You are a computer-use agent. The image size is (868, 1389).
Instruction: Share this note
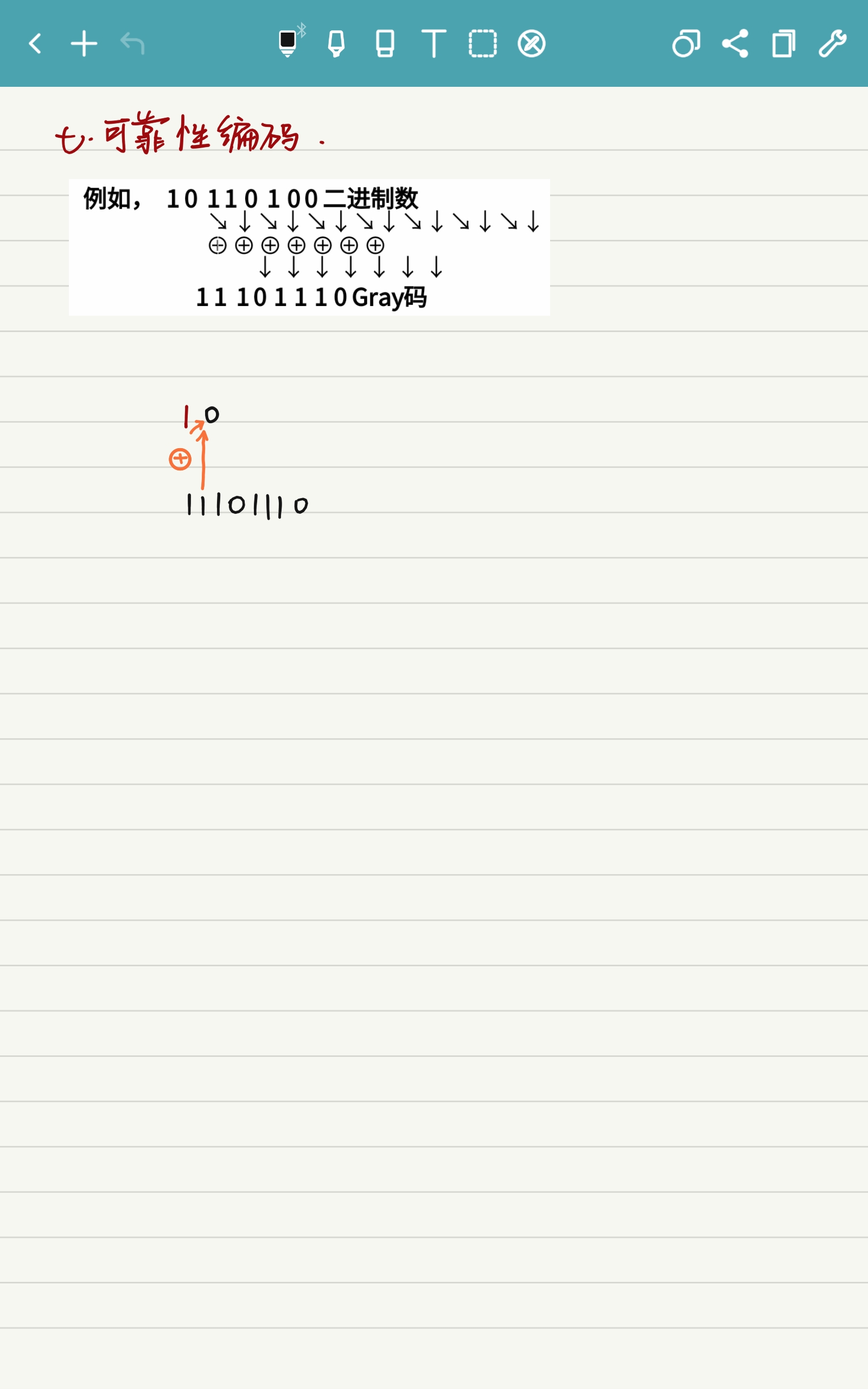tap(735, 43)
